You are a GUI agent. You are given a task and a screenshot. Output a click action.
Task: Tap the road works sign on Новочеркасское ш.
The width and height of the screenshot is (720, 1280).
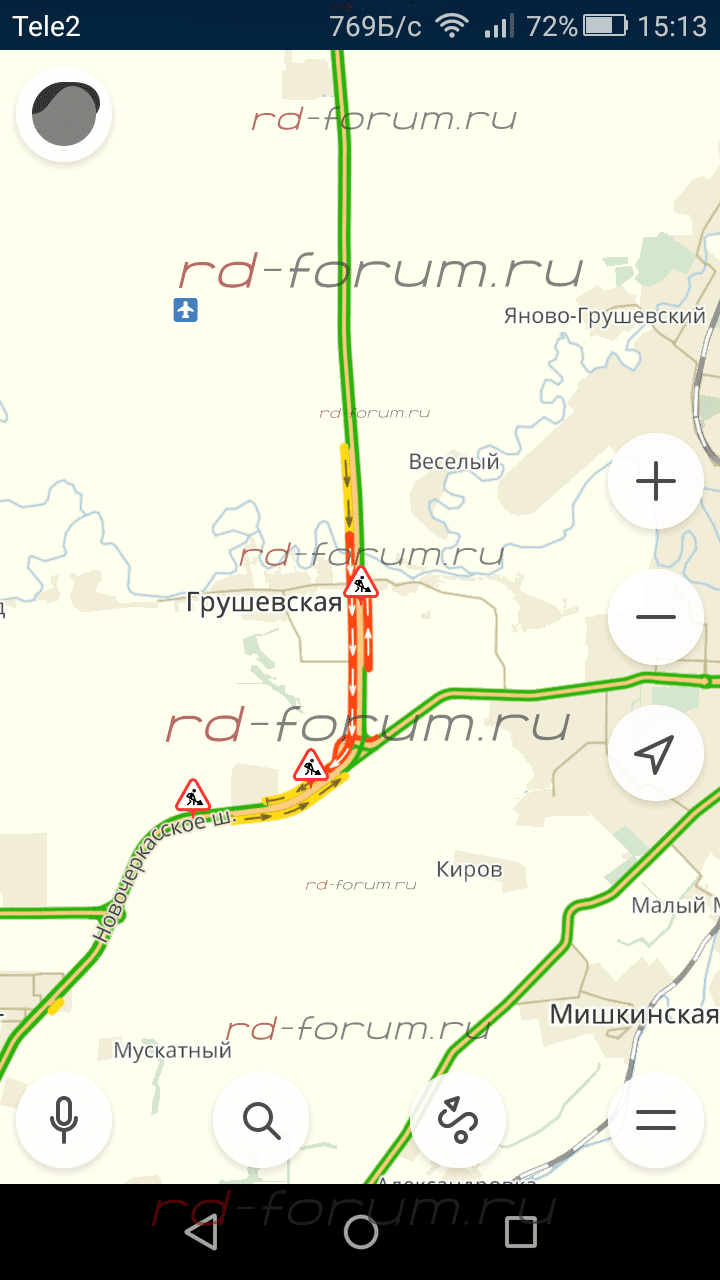193,796
